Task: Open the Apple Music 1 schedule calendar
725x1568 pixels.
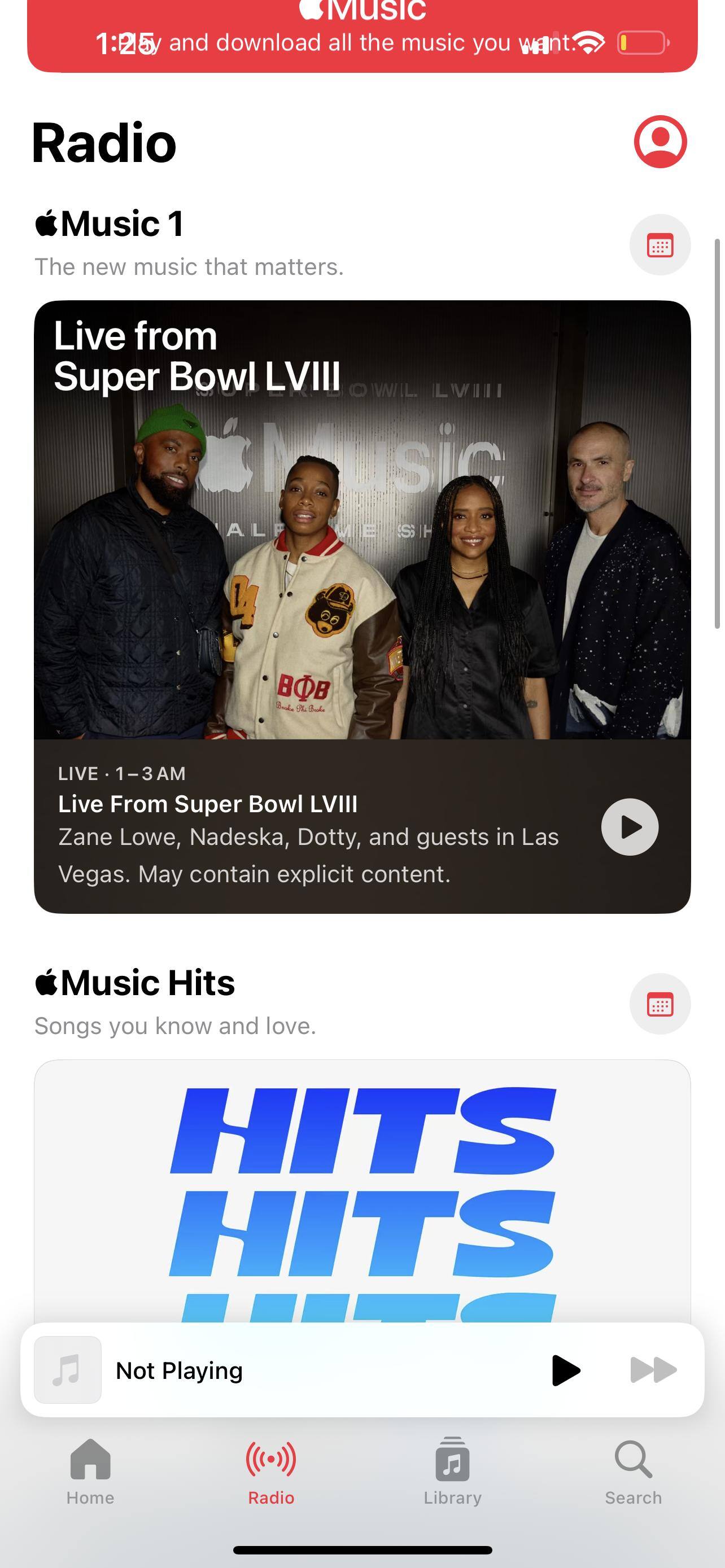Action: tap(660, 246)
